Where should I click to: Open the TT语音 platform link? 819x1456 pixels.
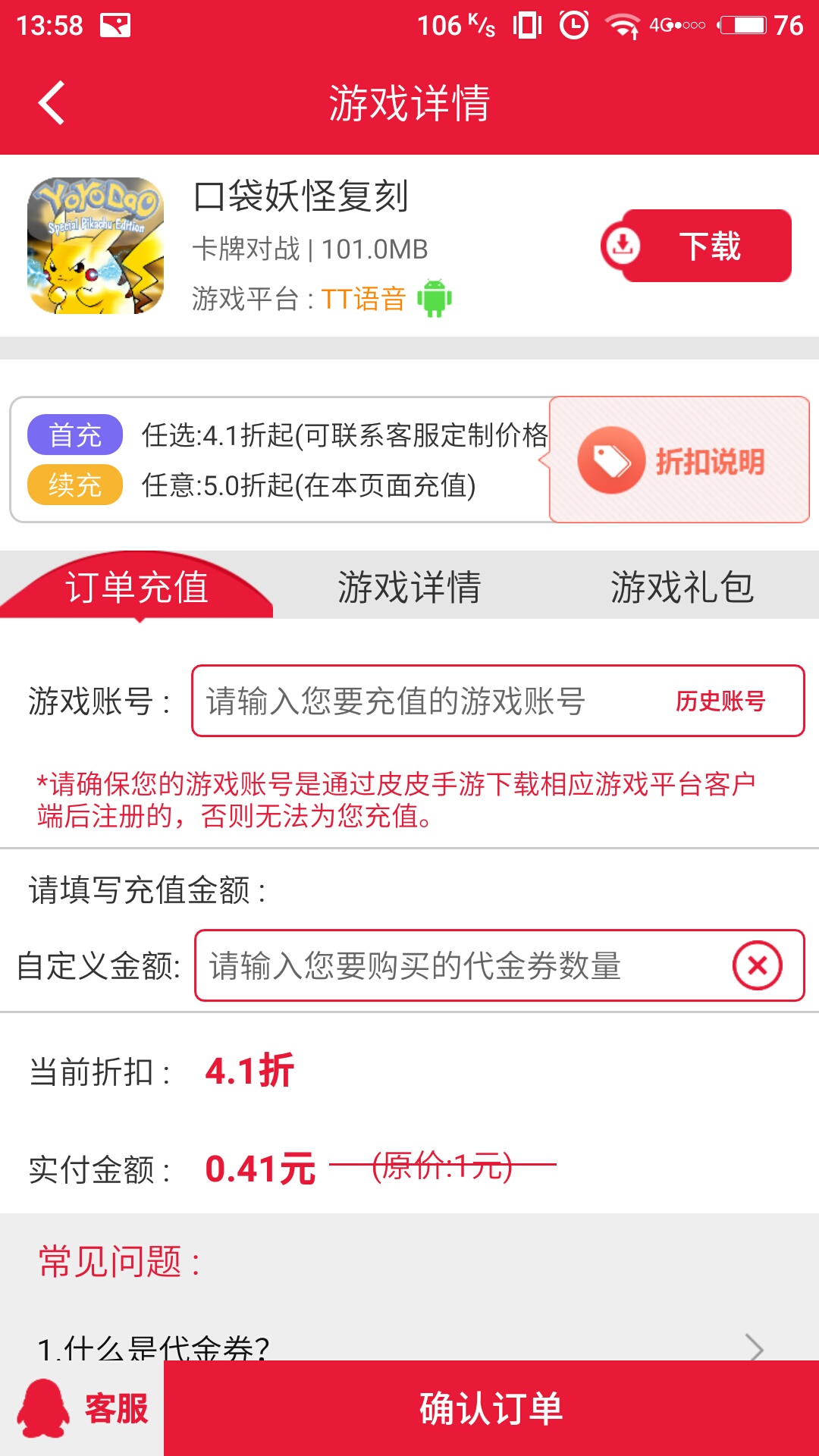[362, 299]
